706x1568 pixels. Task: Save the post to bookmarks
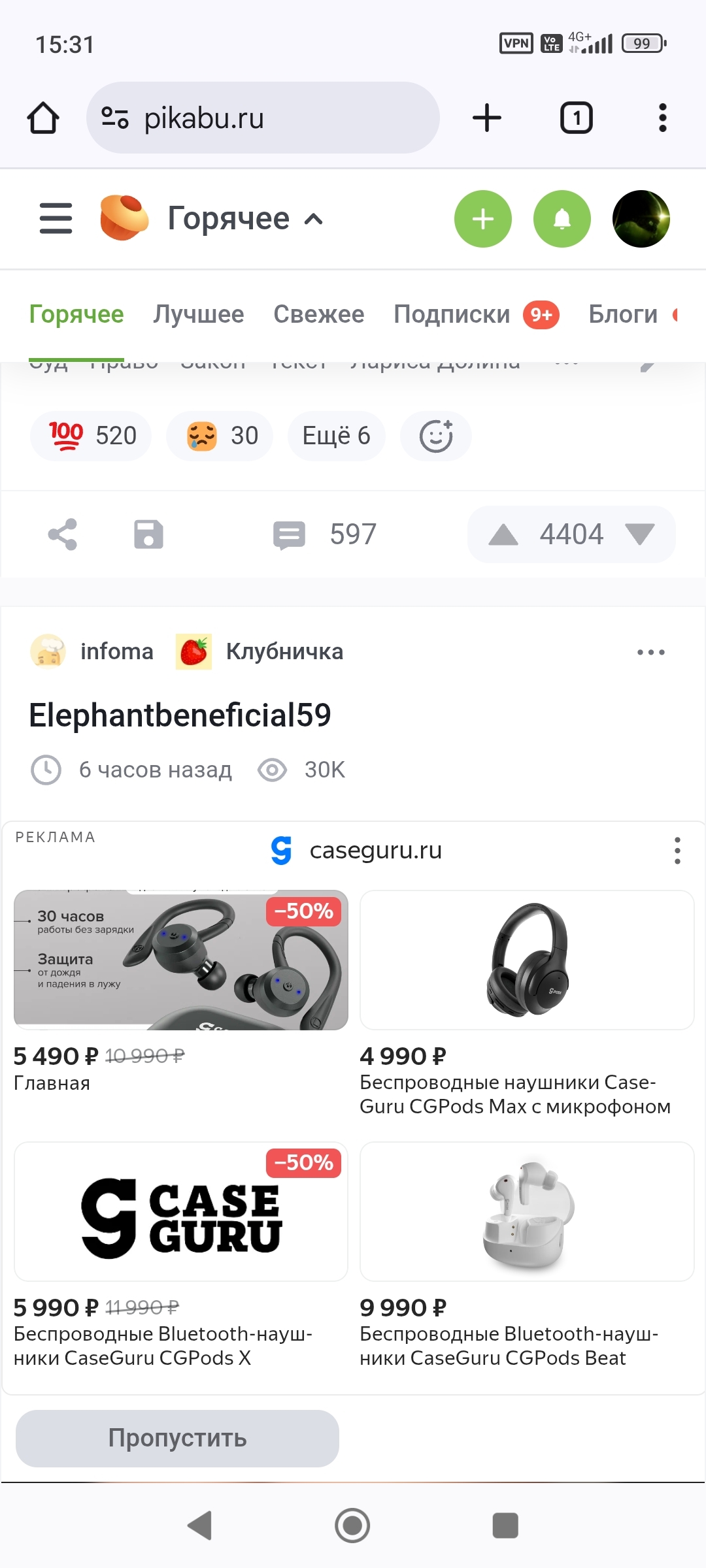point(148,534)
